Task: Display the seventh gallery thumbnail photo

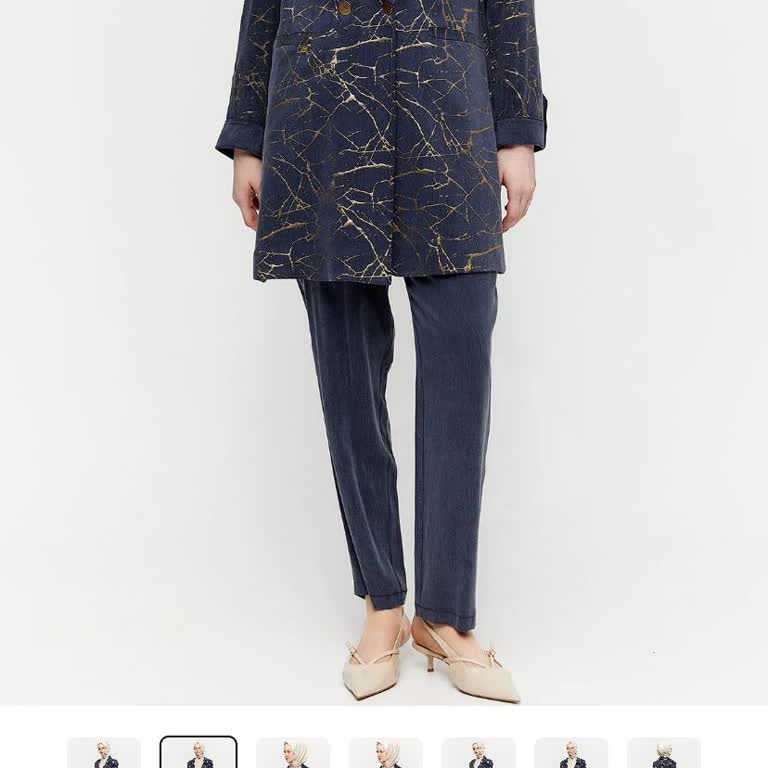Action: click(x=664, y=753)
